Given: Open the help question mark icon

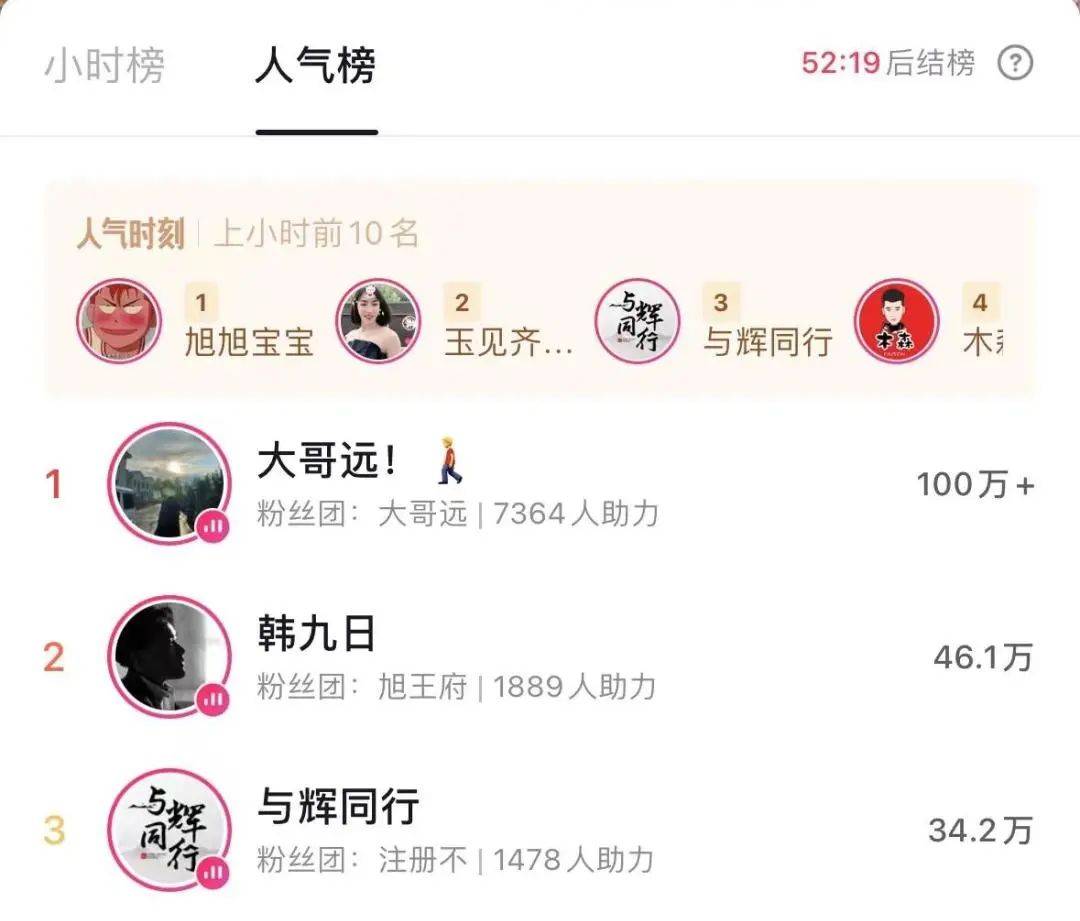Looking at the screenshot, I should coord(1015,64).
